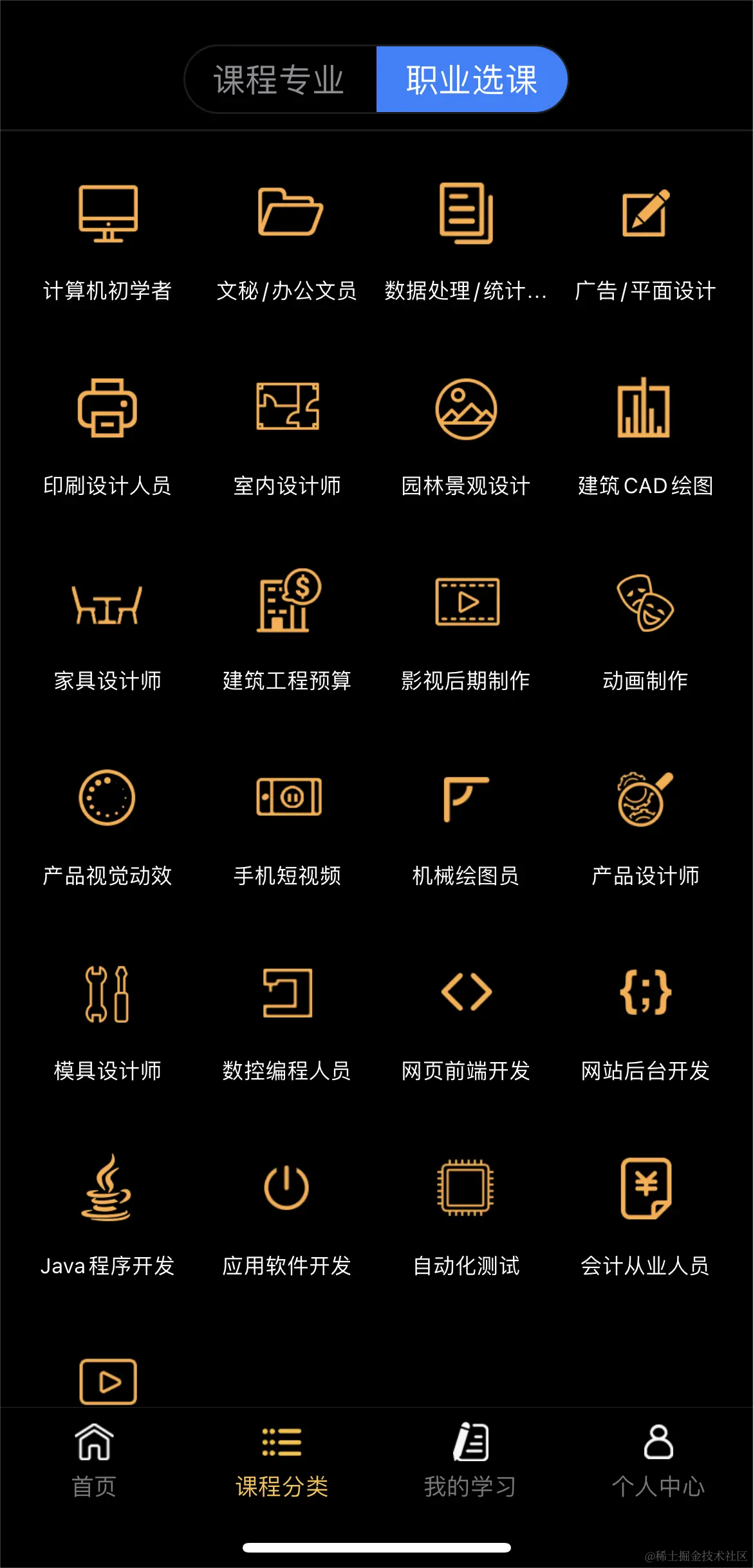Viewport: 753px width, 1568px height.
Task: View 会计从业人员 courses
Action: point(645,1217)
